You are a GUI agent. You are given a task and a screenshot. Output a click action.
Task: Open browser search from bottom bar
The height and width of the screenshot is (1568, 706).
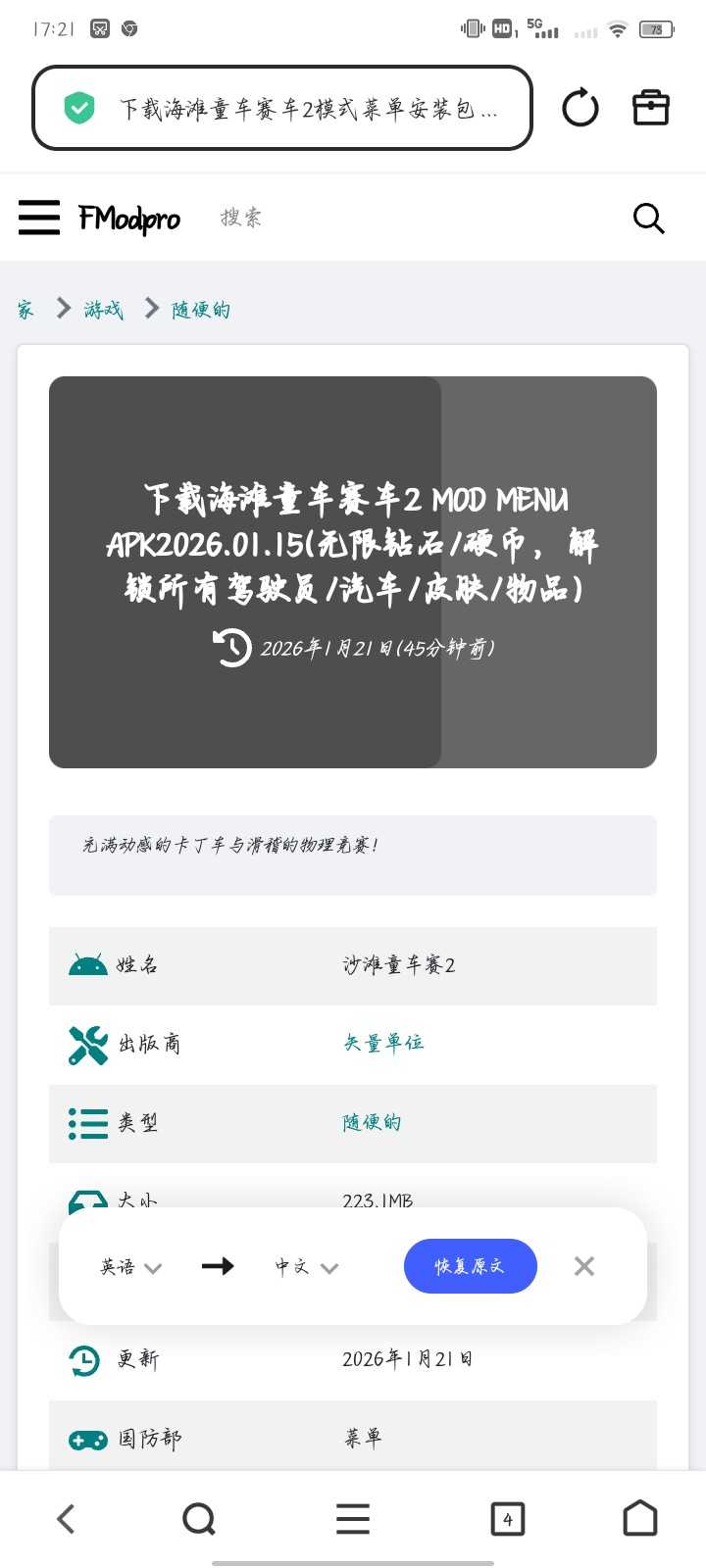tap(199, 1519)
